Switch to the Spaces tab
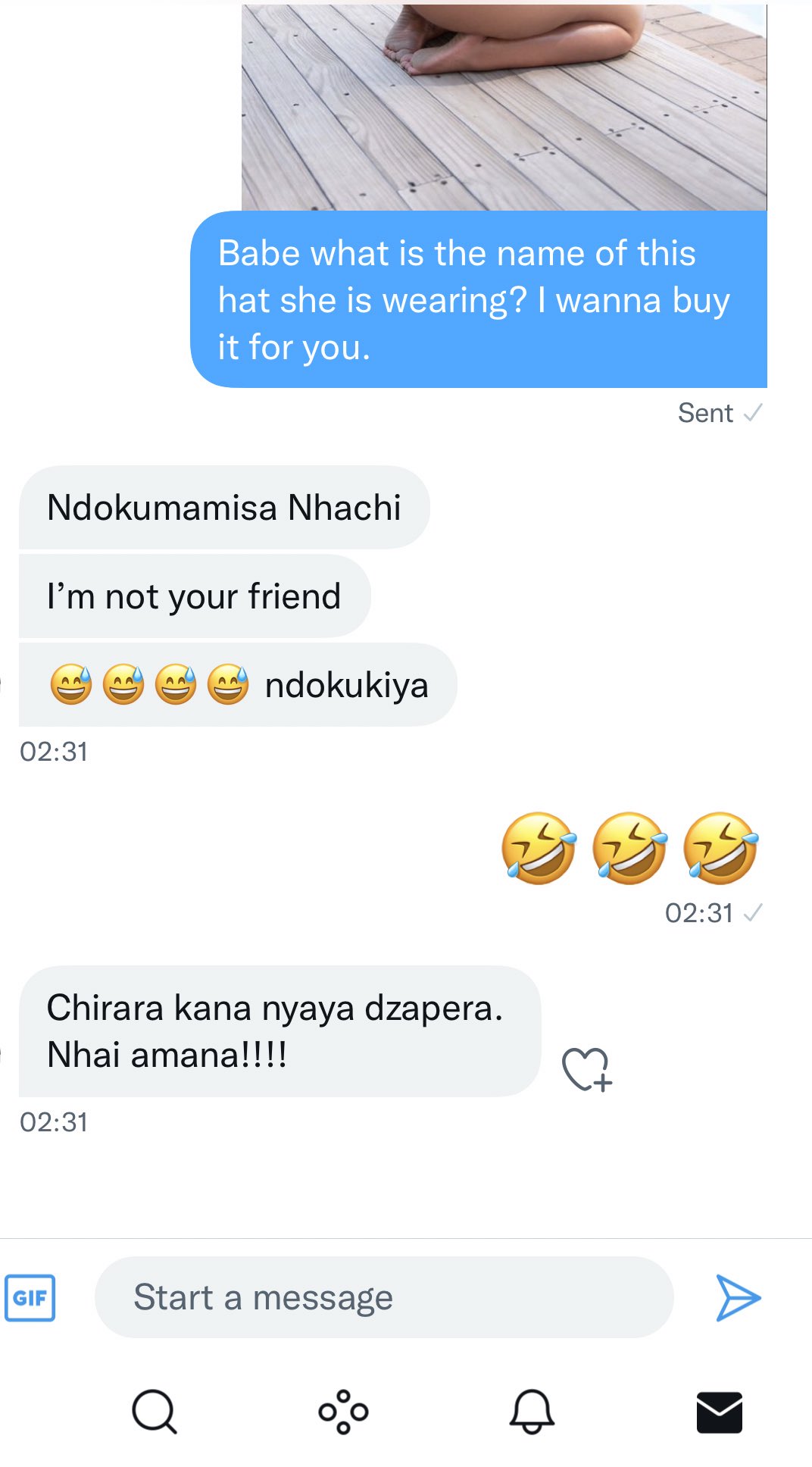 pyautogui.click(x=343, y=1412)
